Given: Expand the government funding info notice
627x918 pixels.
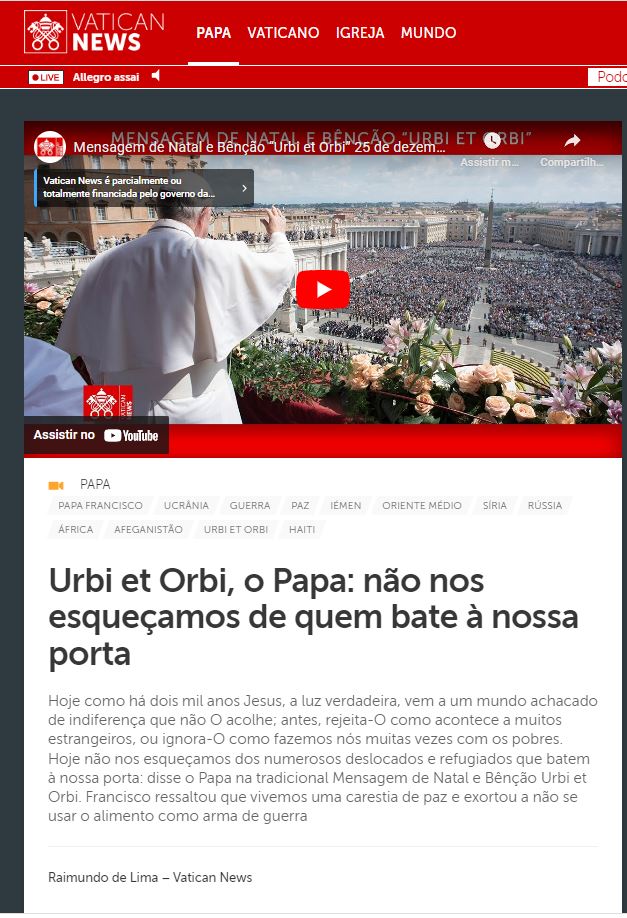Looking at the screenshot, I should 144,187.
